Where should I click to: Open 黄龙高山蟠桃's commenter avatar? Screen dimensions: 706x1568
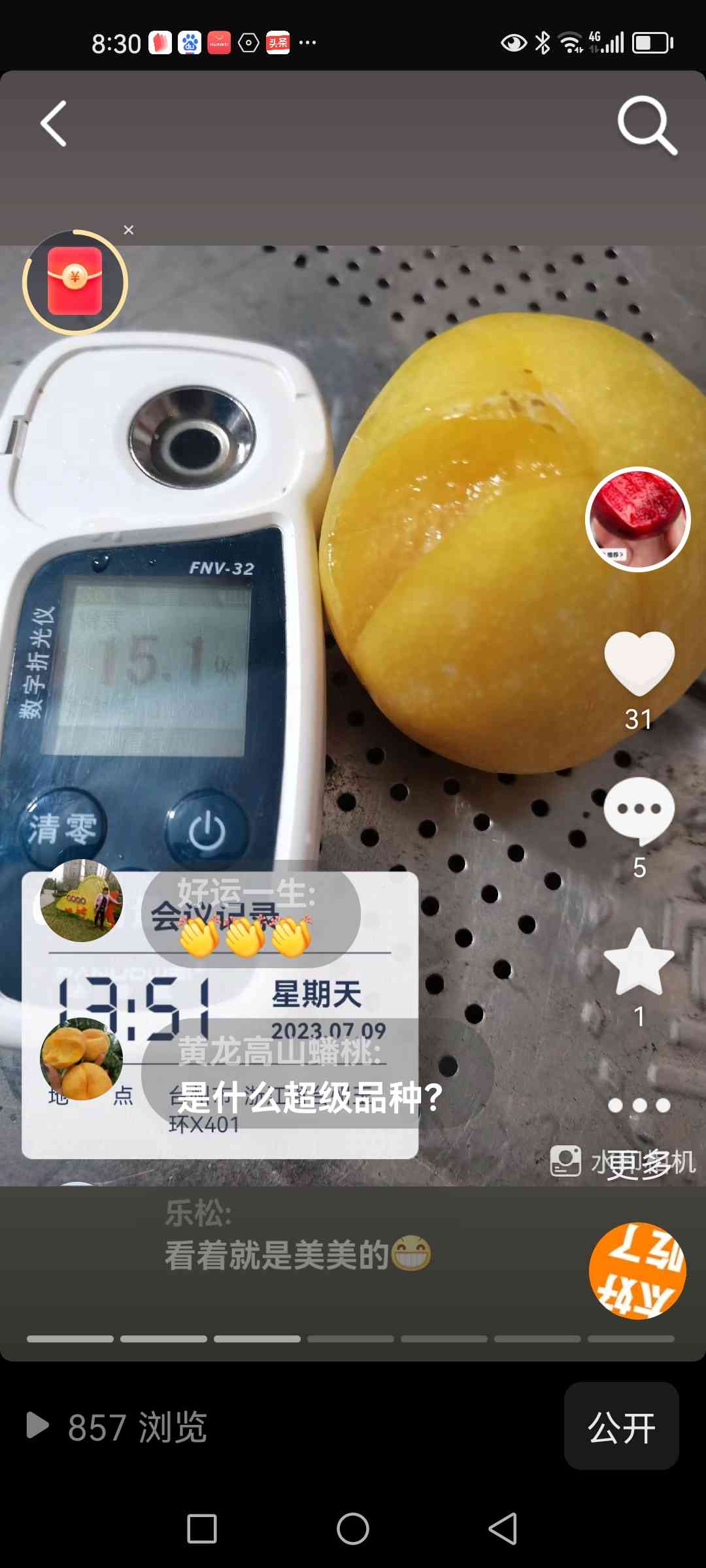[82, 1059]
